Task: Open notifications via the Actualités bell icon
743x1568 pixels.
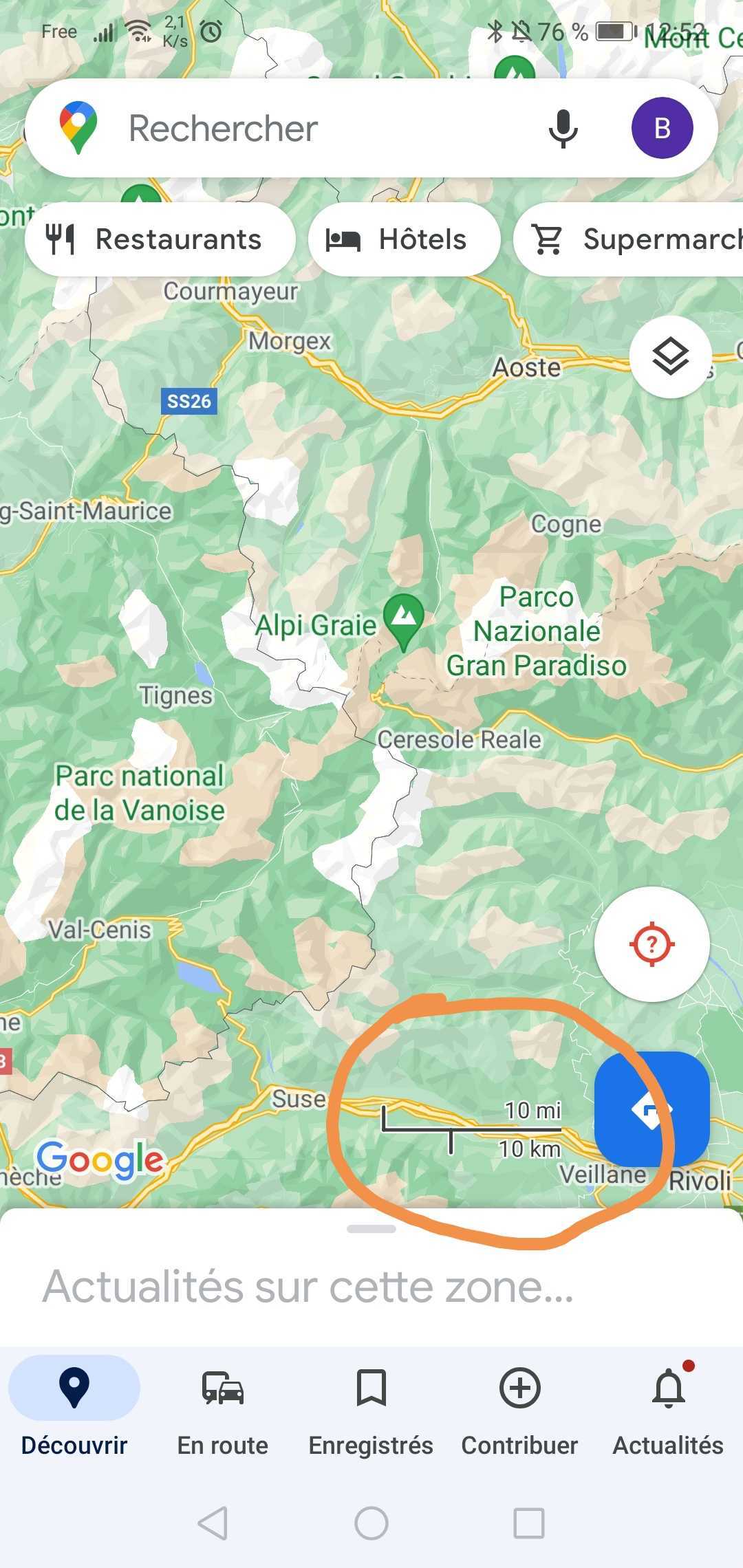Action: tap(667, 1388)
